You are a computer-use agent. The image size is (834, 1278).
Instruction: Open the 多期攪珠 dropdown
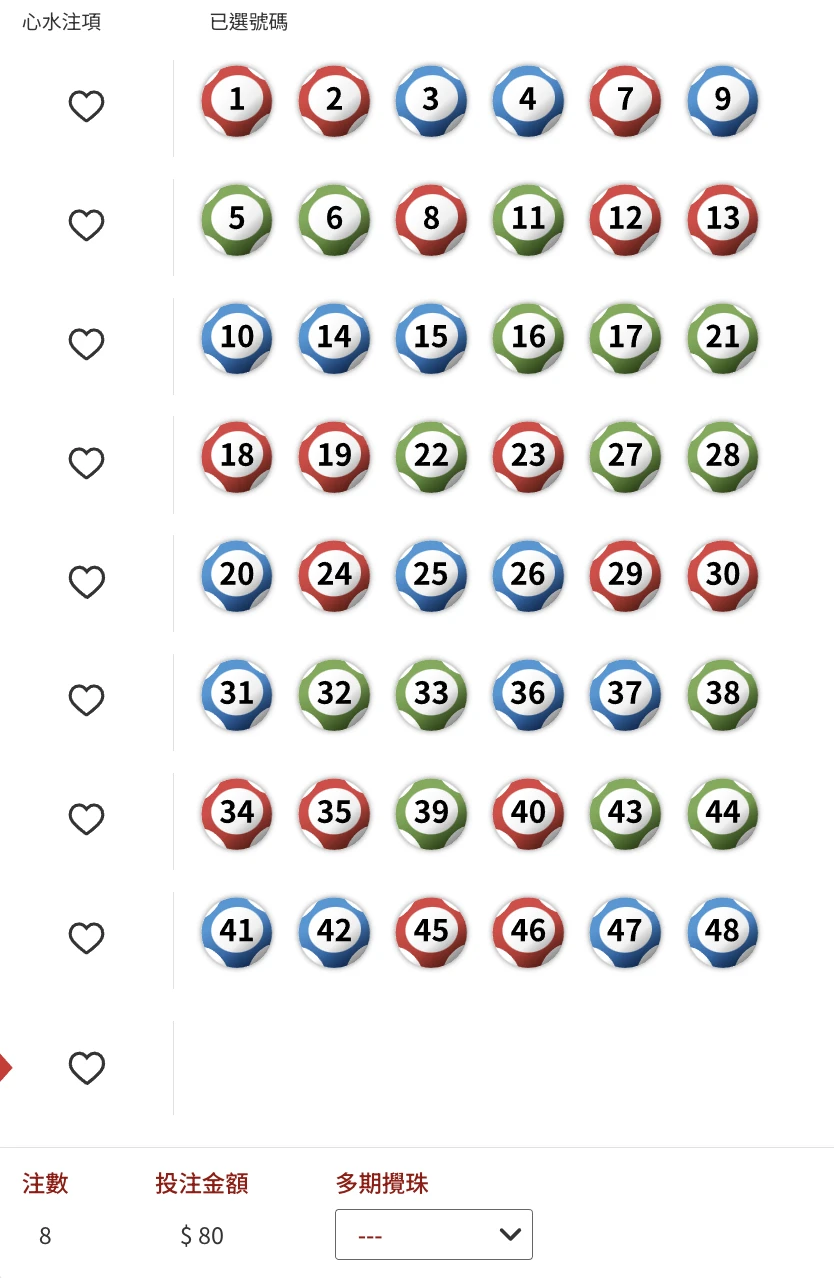pos(433,1235)
